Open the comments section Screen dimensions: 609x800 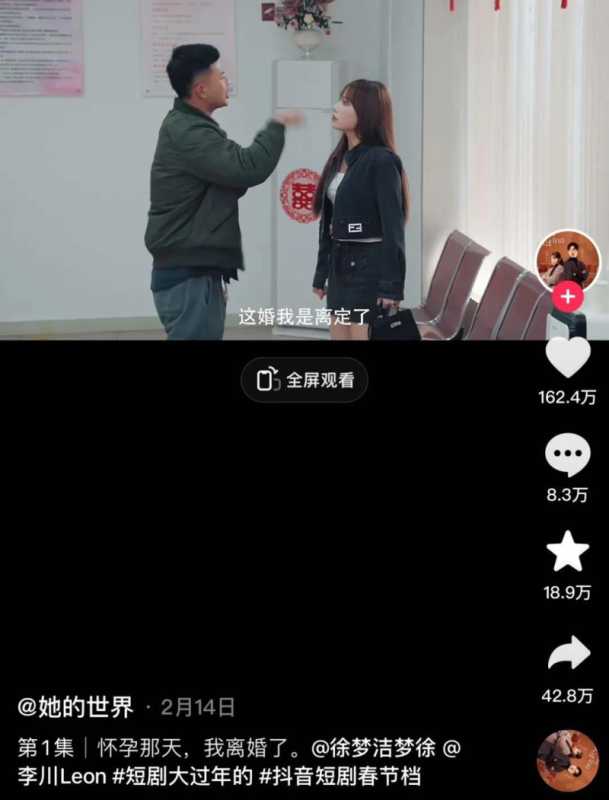tap(567, 456)
